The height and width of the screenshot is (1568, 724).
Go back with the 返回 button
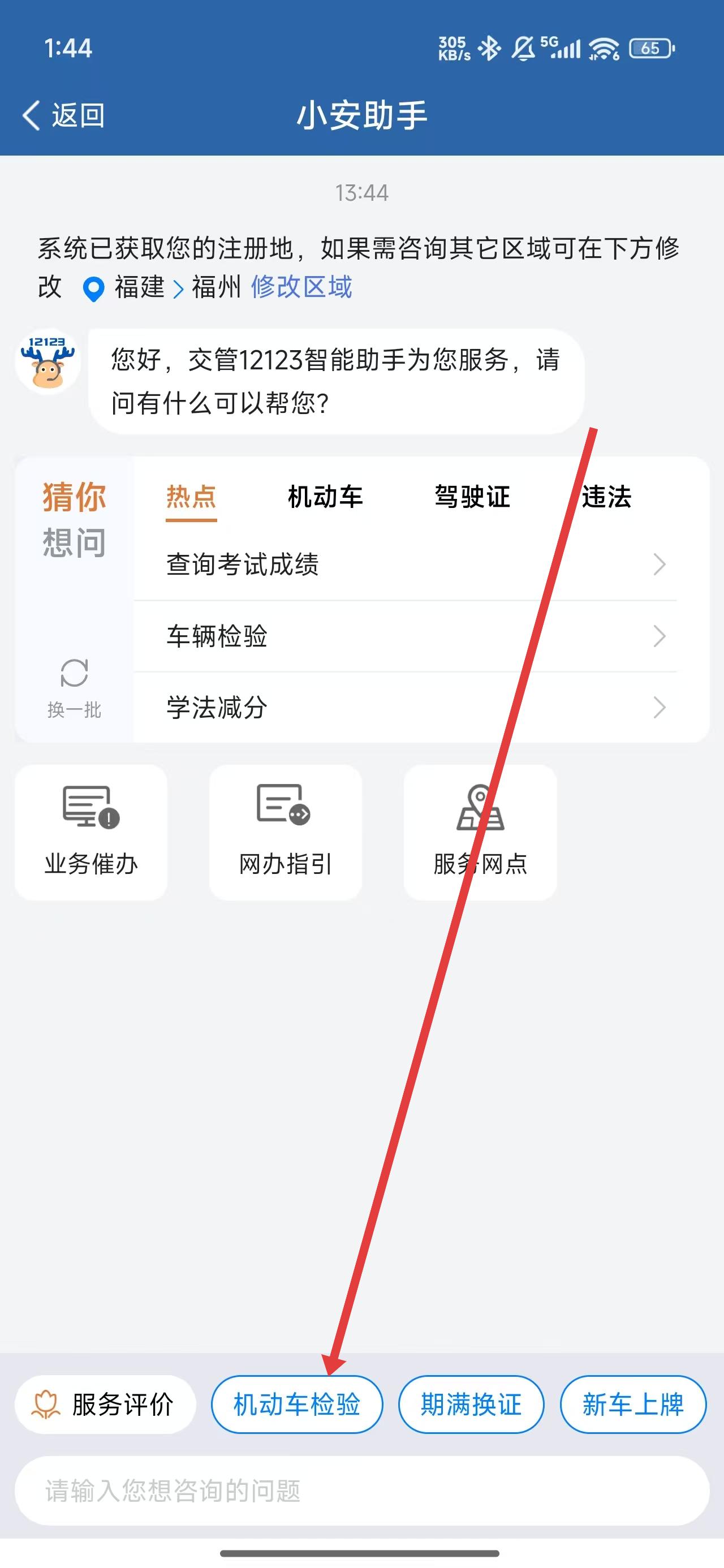pyautogui.click(x=63, y=115)
